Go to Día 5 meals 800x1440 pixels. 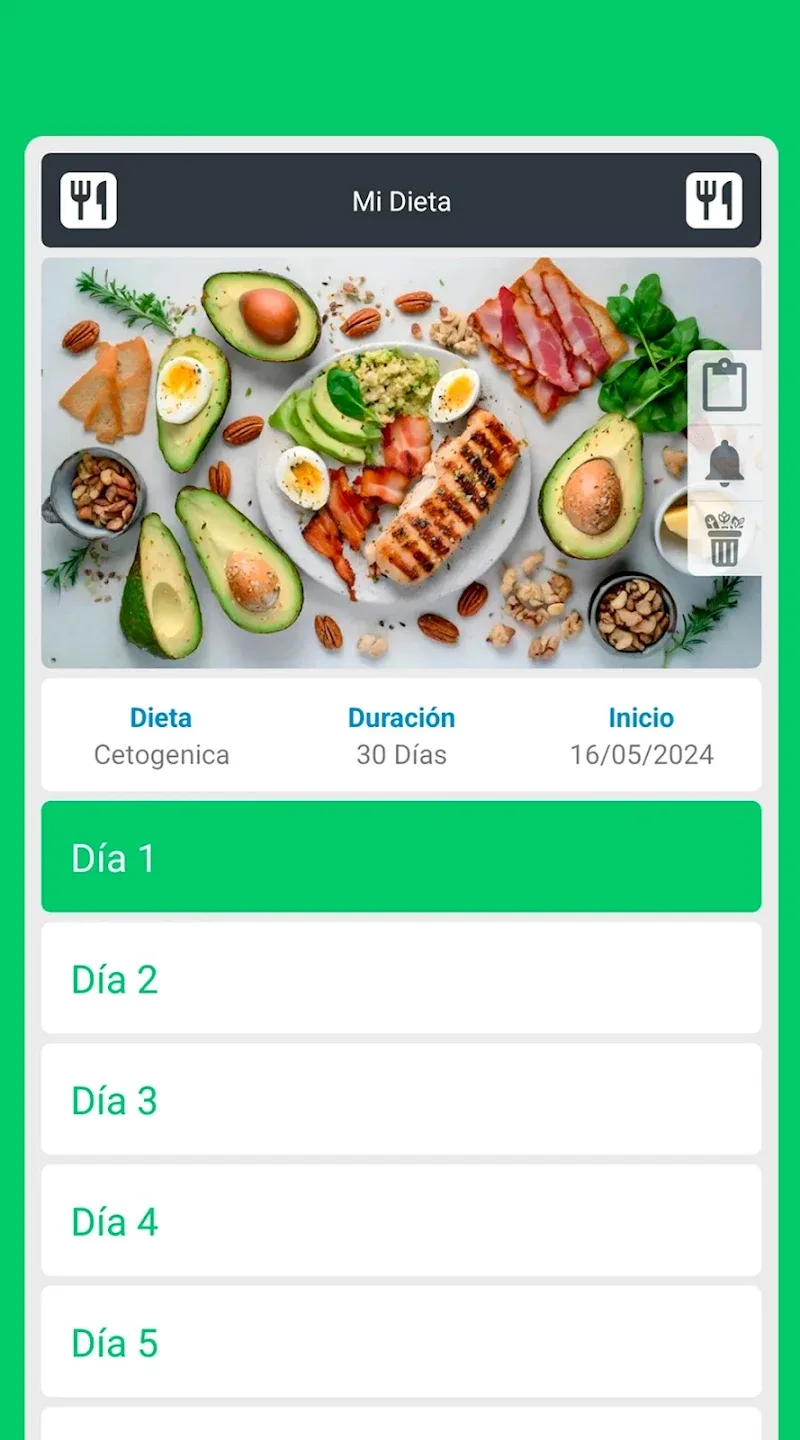click(401, 1342)
